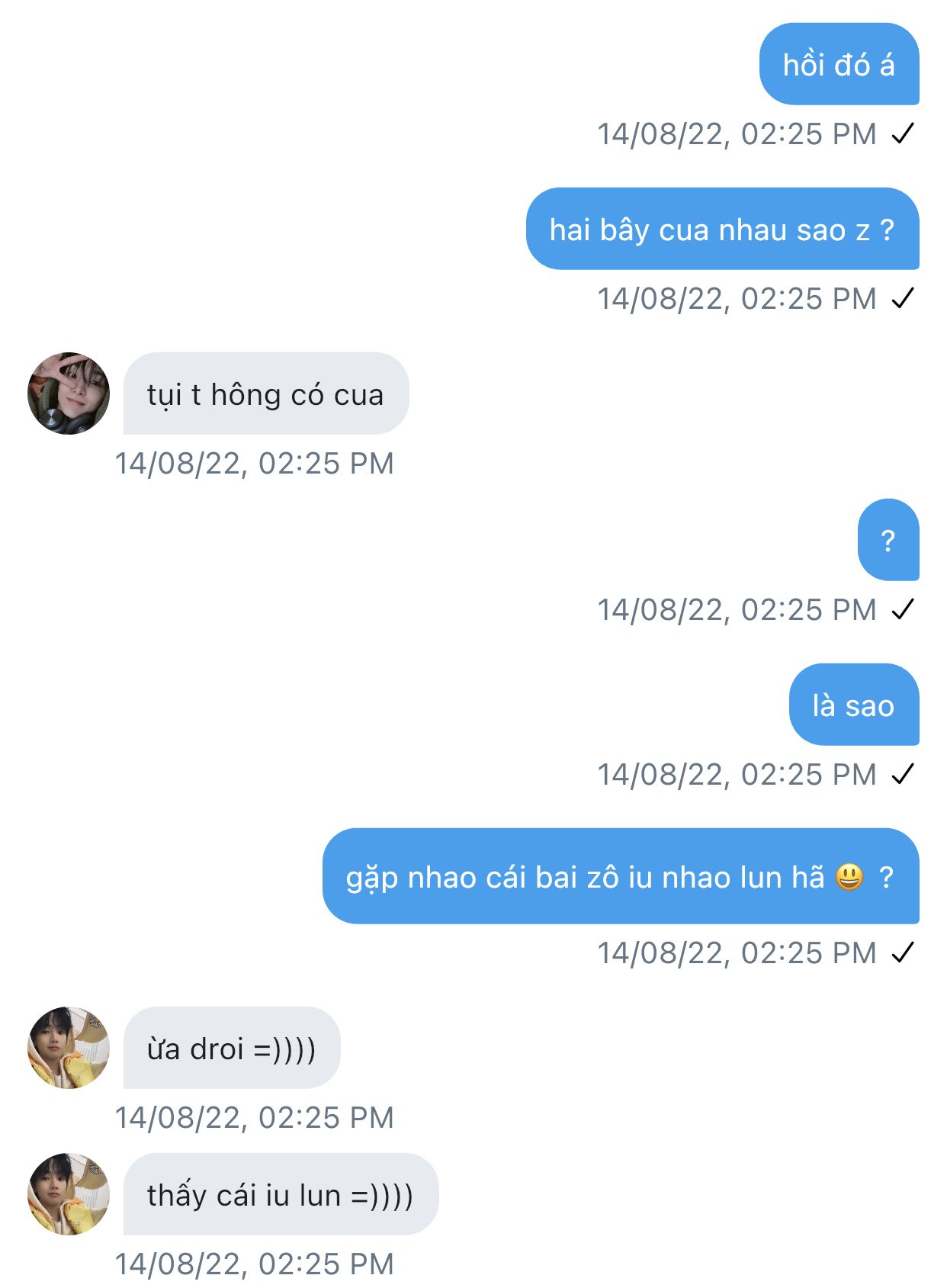
Task: Open sender's avatar beside "tụi t hông có cua"
Action: click(x=69, y=393)
